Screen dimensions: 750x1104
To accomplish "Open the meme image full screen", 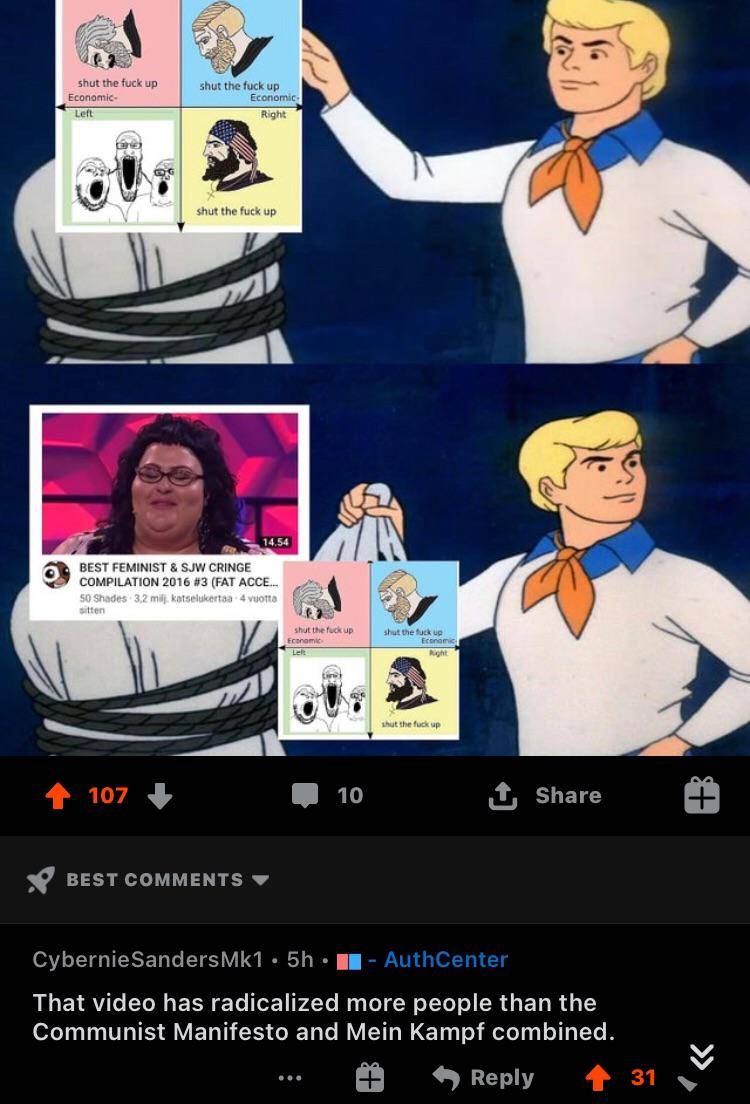I will (375, 378).
